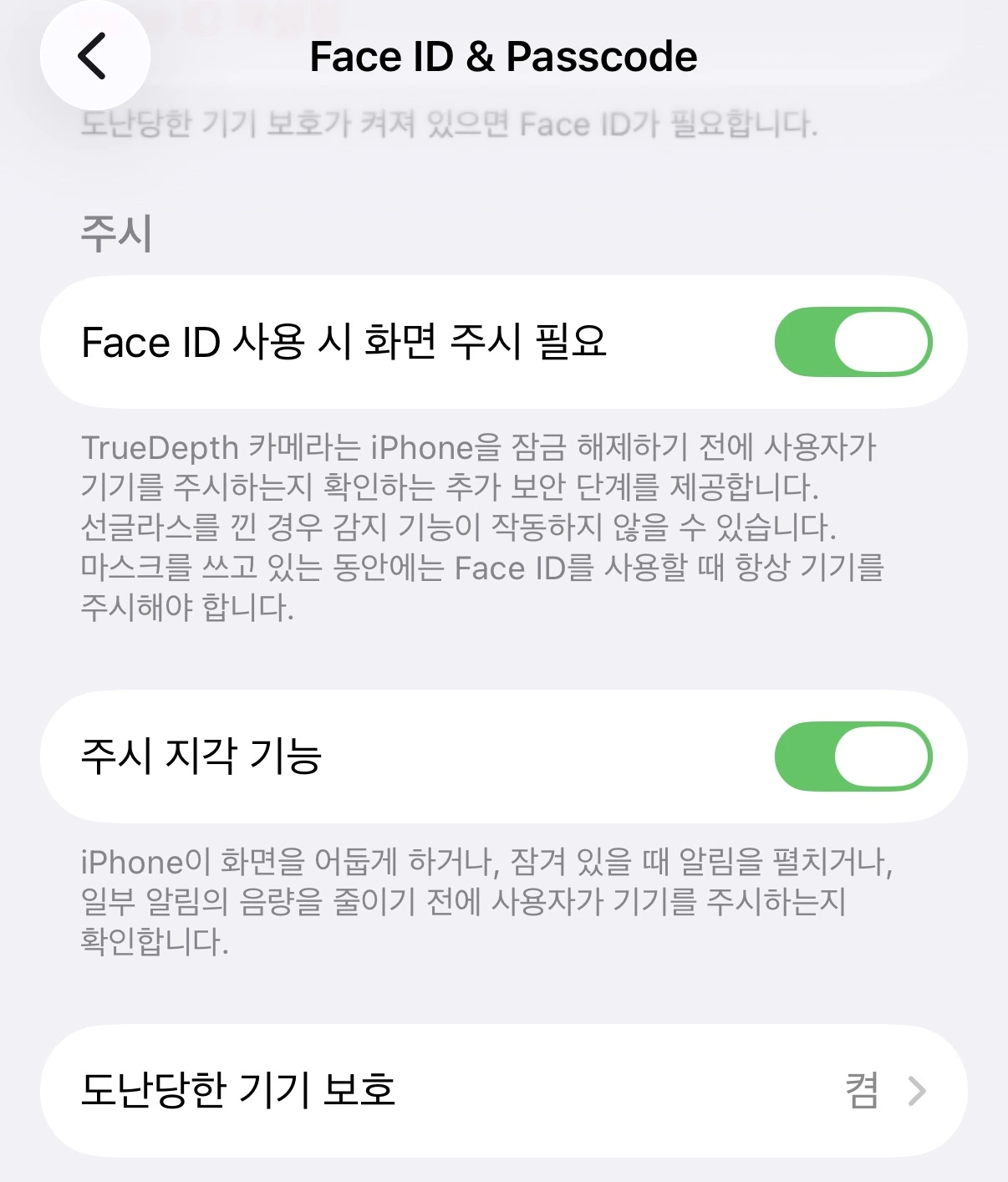This screenshot has height=1182, width=1008.
Task: Select the Face ID & Passcode title
Action: click(x=503, y=56)
